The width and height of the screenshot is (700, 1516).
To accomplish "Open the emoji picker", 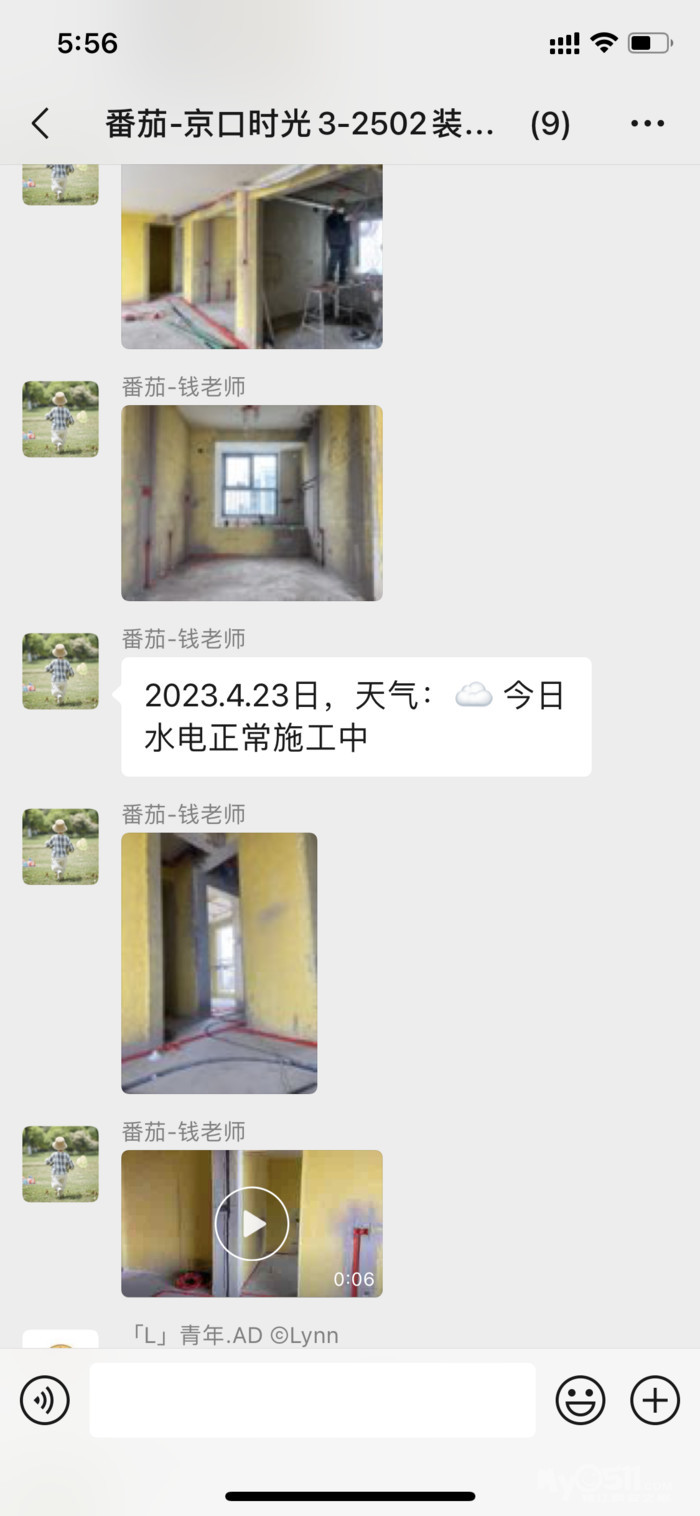I will 581,1400.
